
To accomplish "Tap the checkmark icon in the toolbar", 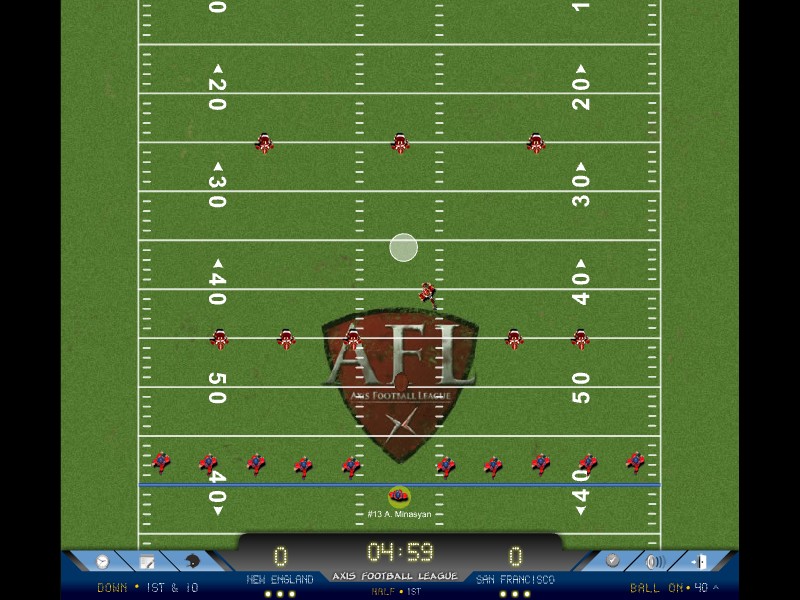I will 612,561.
